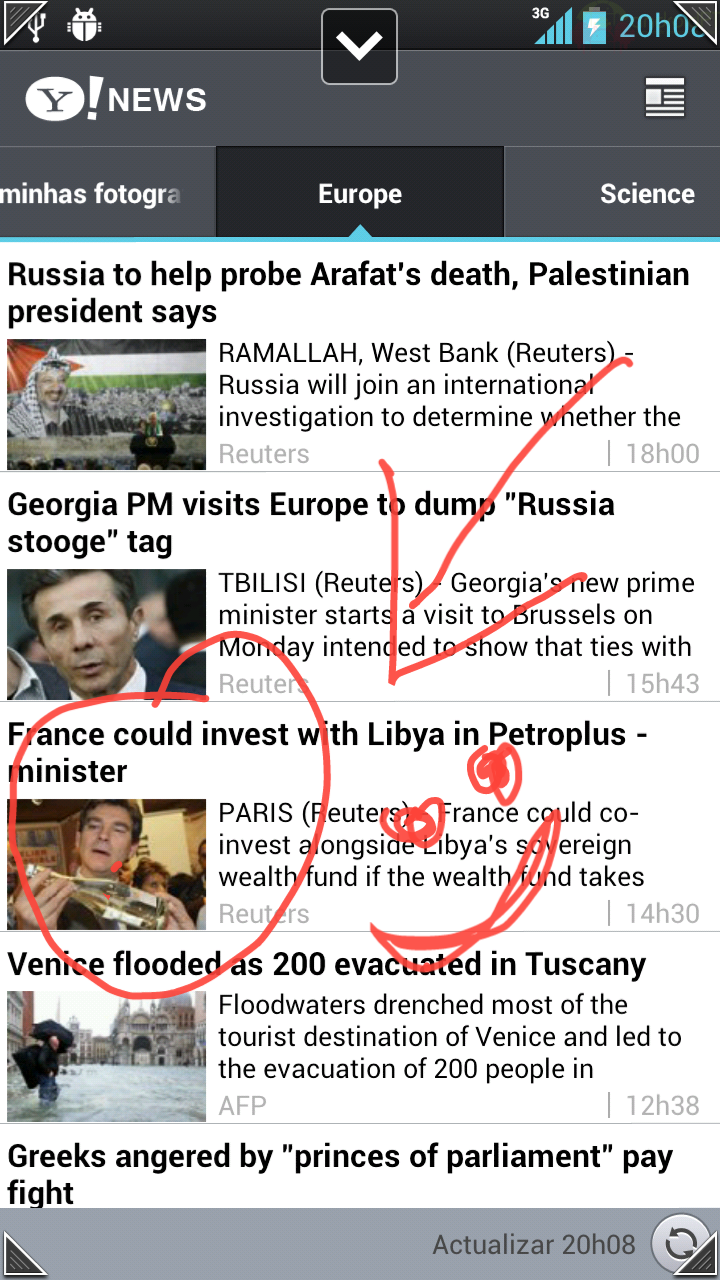
Task: Open Georgia PM visits Europe article
Action: [x=310, y=523]
